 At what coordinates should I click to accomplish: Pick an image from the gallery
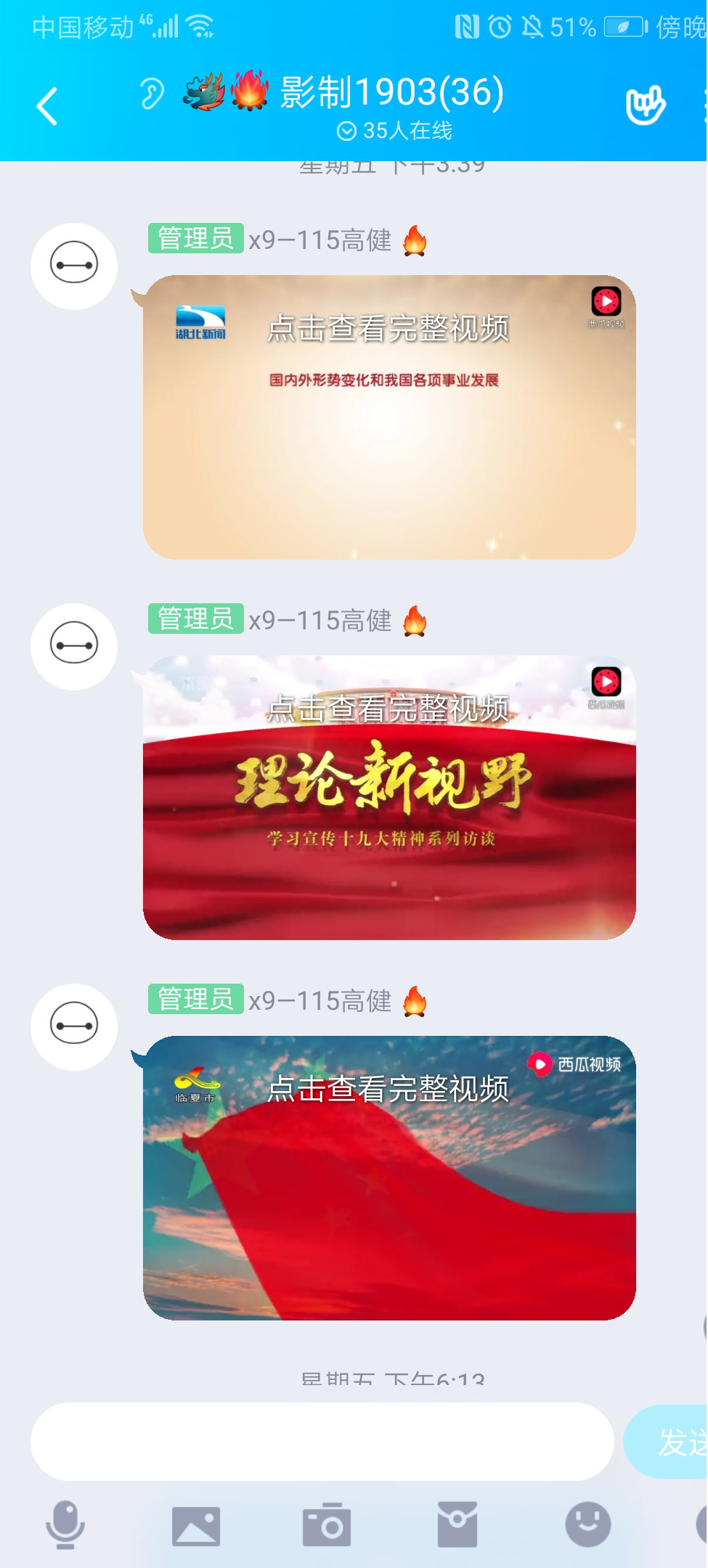(x=195, y=1525)
